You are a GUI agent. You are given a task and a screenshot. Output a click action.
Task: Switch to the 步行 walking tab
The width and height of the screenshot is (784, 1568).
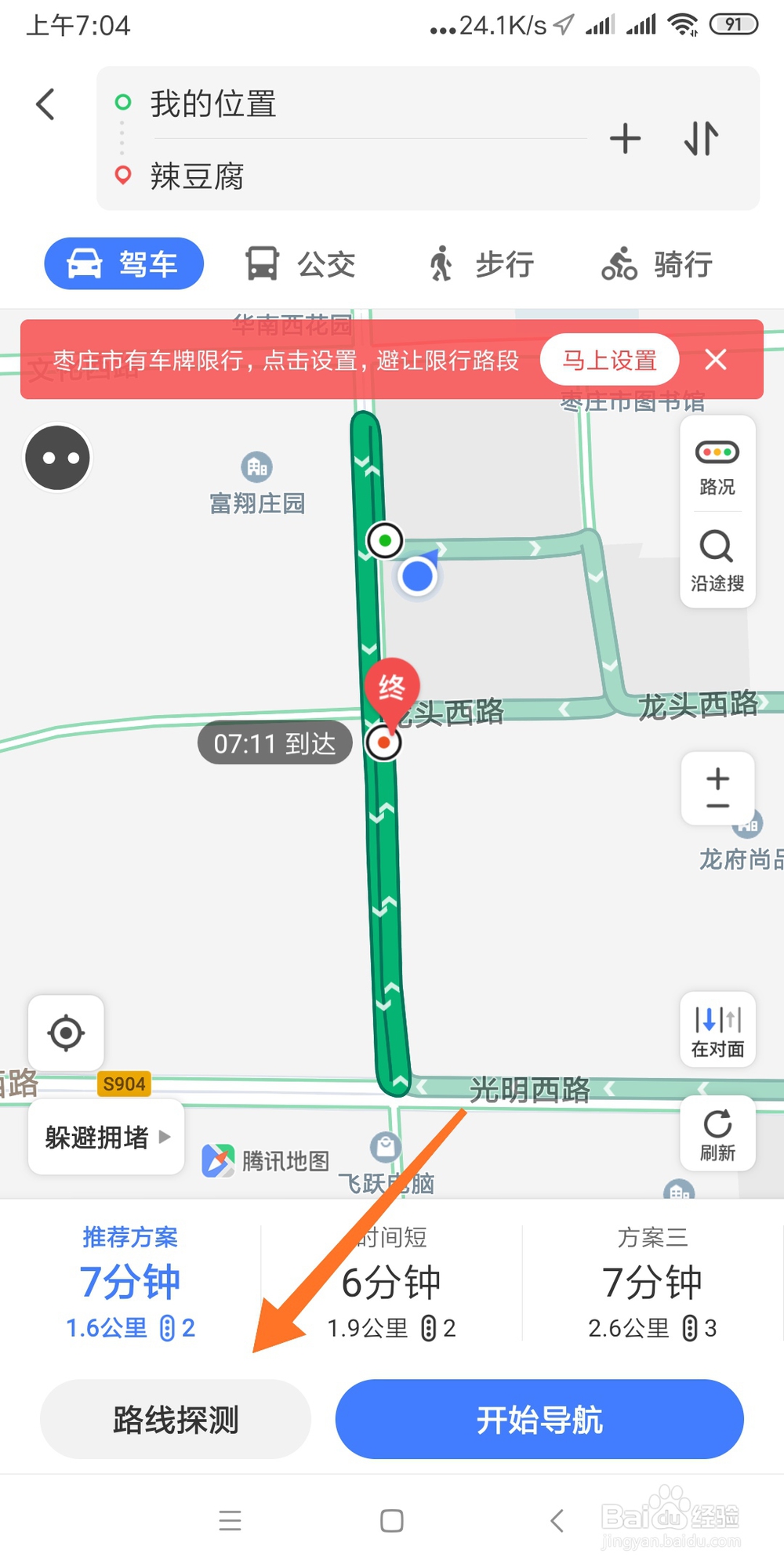tap(481, 264)
